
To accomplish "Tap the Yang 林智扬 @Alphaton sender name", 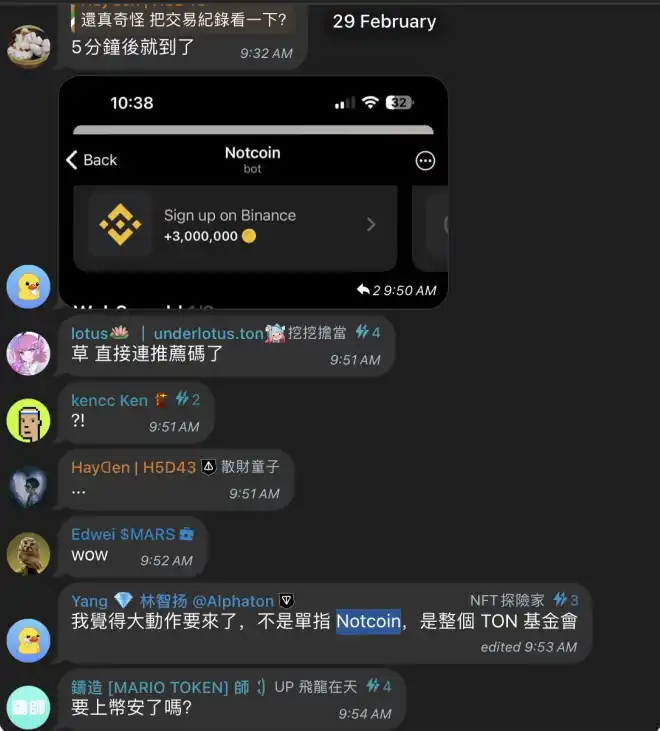I will tap(172, 600).
